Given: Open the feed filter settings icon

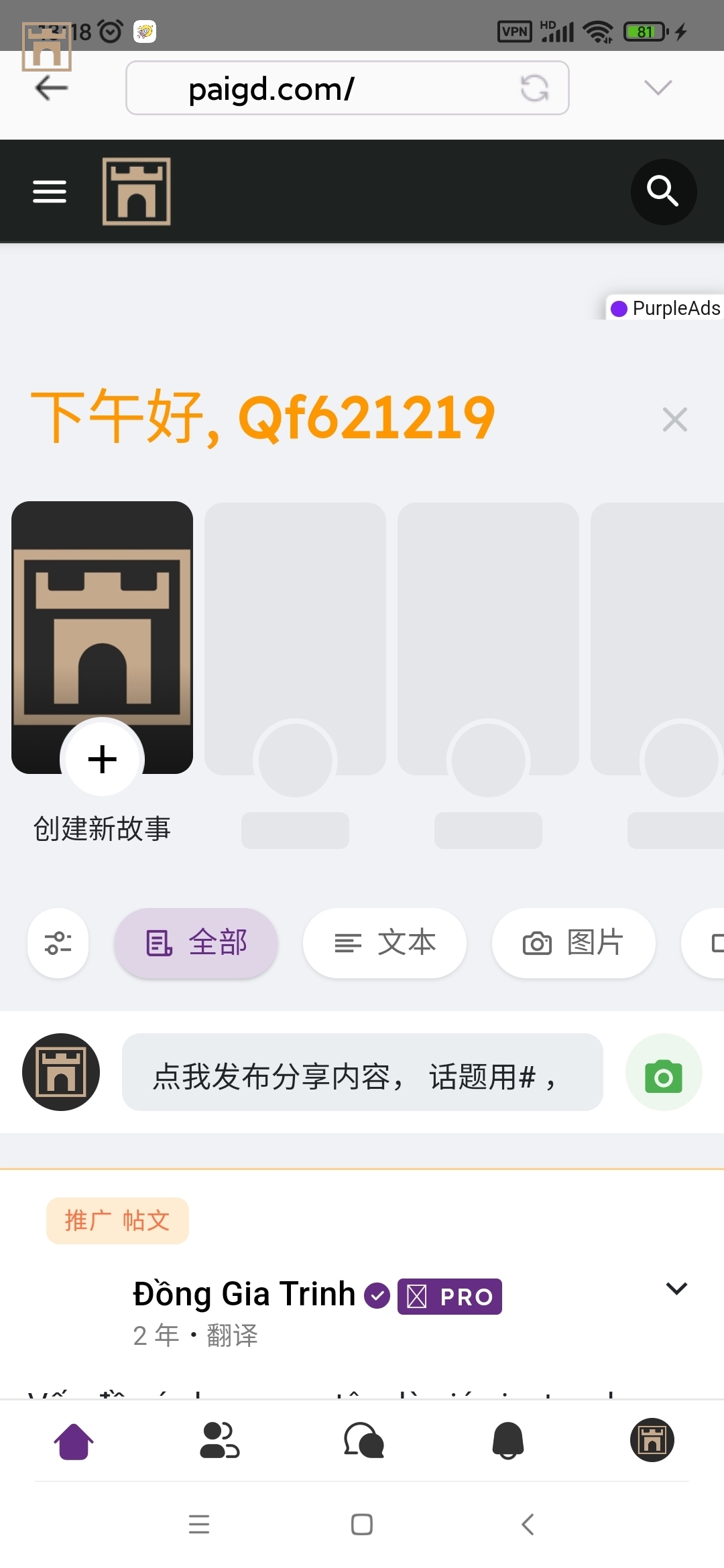Looking at the screenshot, I should coord(58,943).
